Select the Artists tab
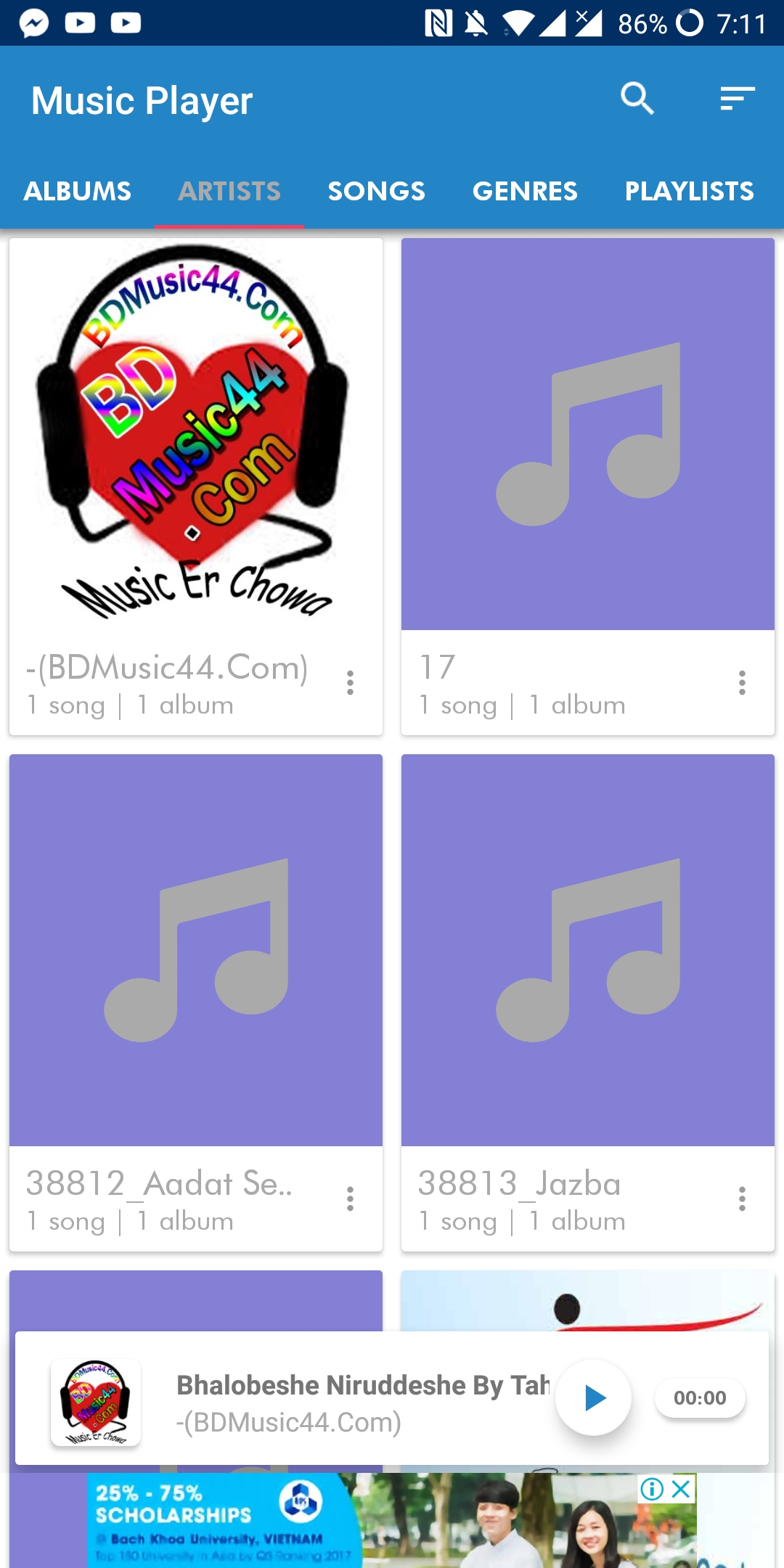 tap(229, 192)
